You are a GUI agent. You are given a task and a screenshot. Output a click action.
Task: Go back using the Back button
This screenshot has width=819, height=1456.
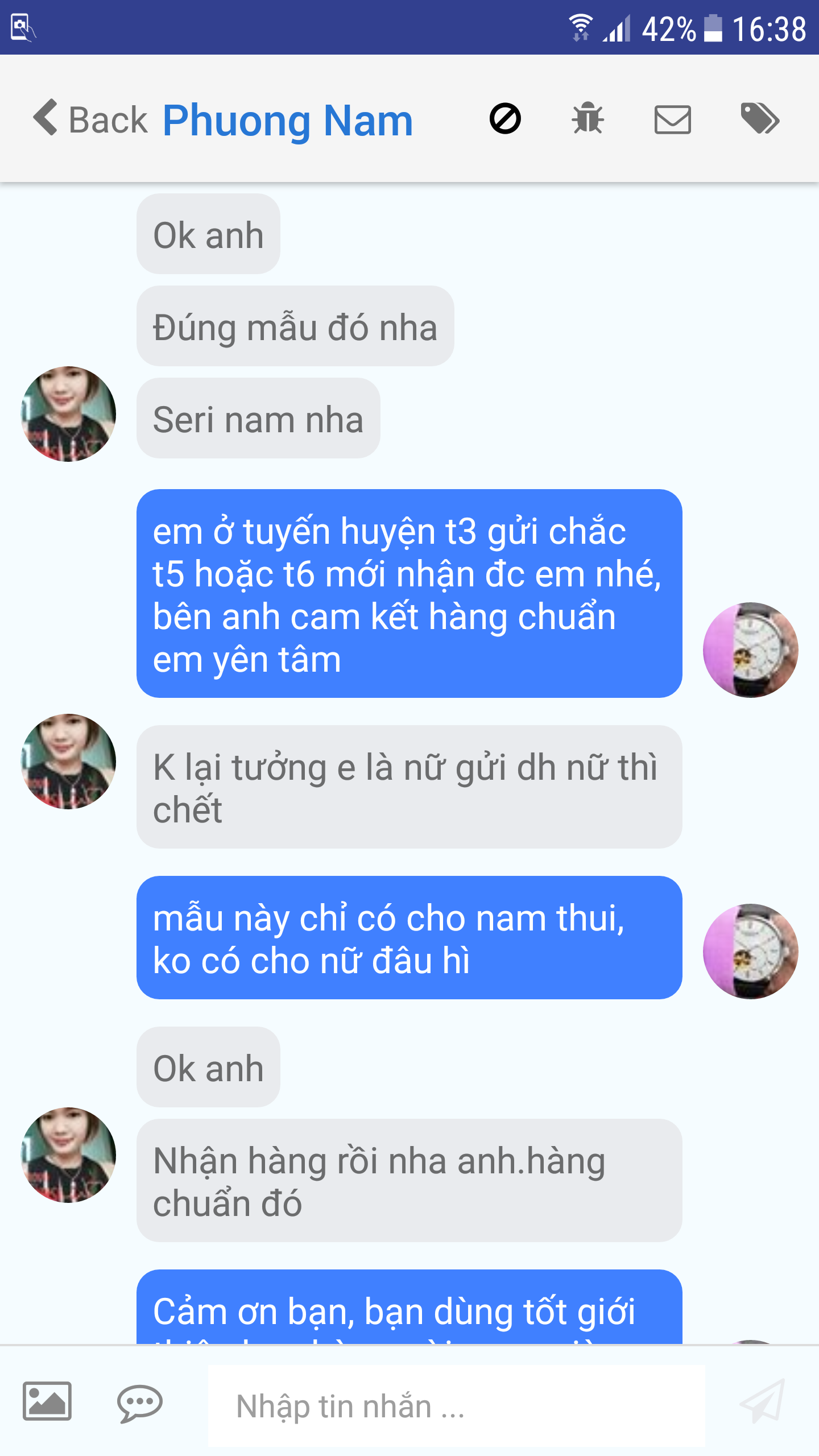pos(90,119)
